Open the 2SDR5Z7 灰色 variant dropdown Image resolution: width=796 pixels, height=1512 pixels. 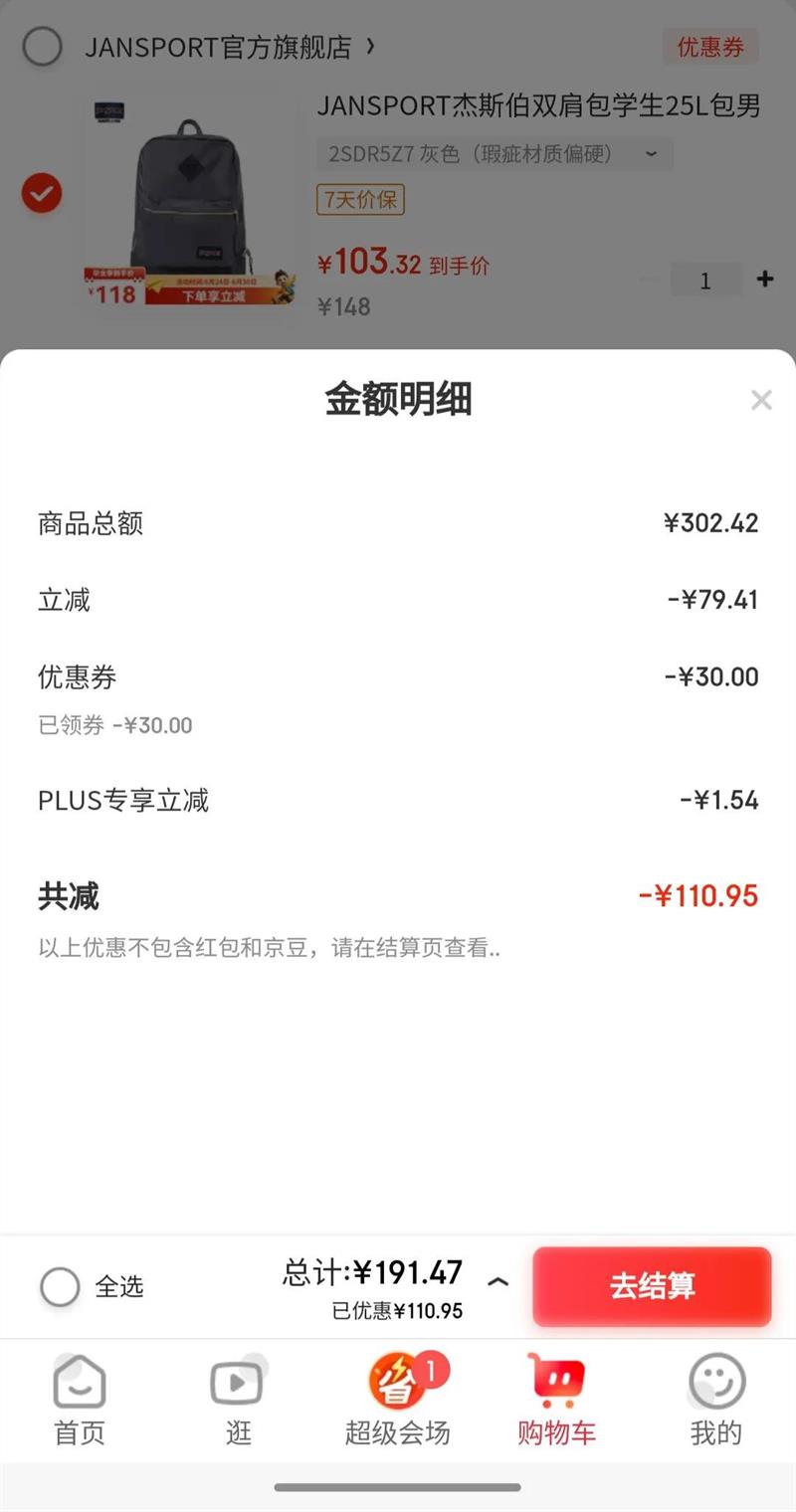495,154
